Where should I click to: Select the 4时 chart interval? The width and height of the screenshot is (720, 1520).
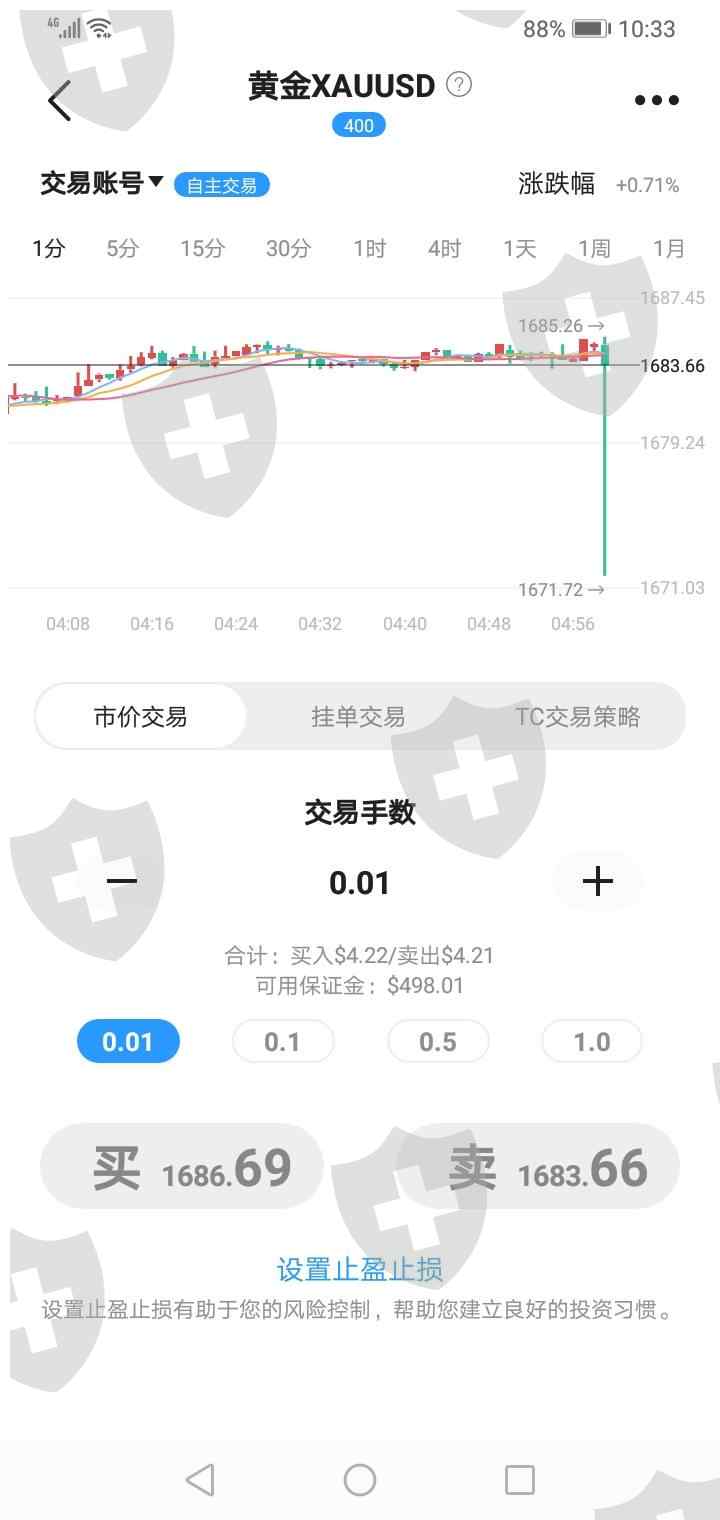[x=445, y=249]
